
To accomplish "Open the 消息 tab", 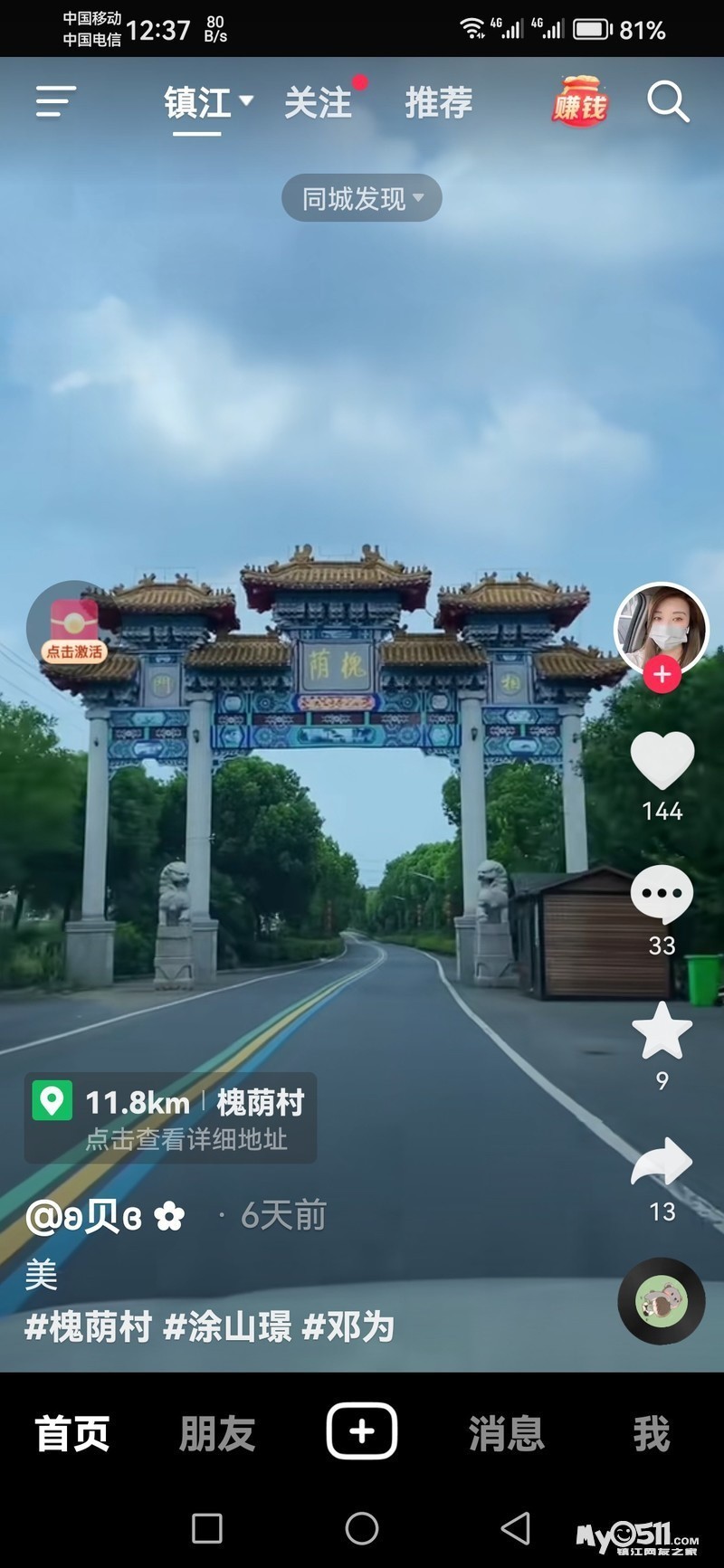I will [x=506, y=1433].
